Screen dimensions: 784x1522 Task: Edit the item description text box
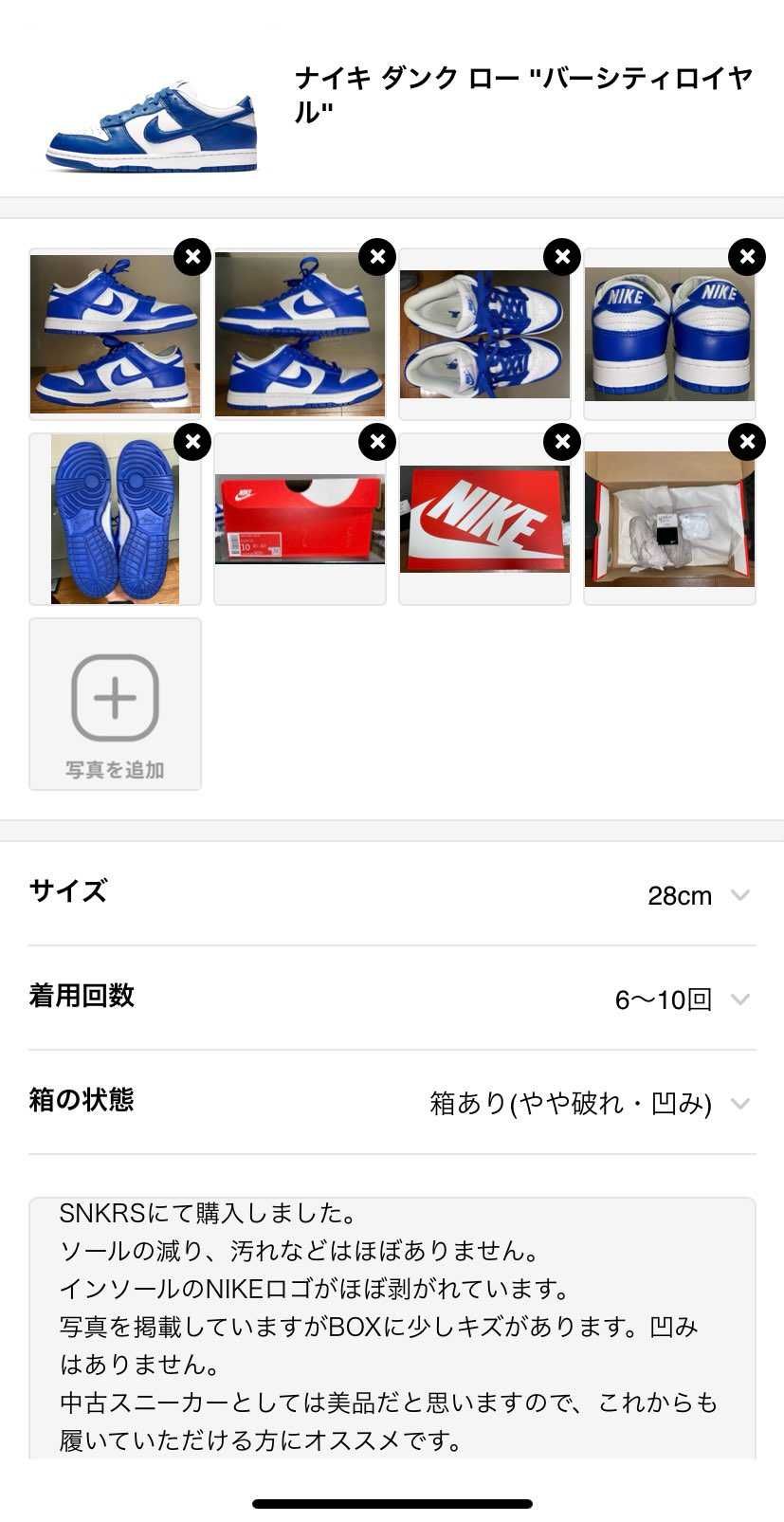click(x=392, y=1328)
